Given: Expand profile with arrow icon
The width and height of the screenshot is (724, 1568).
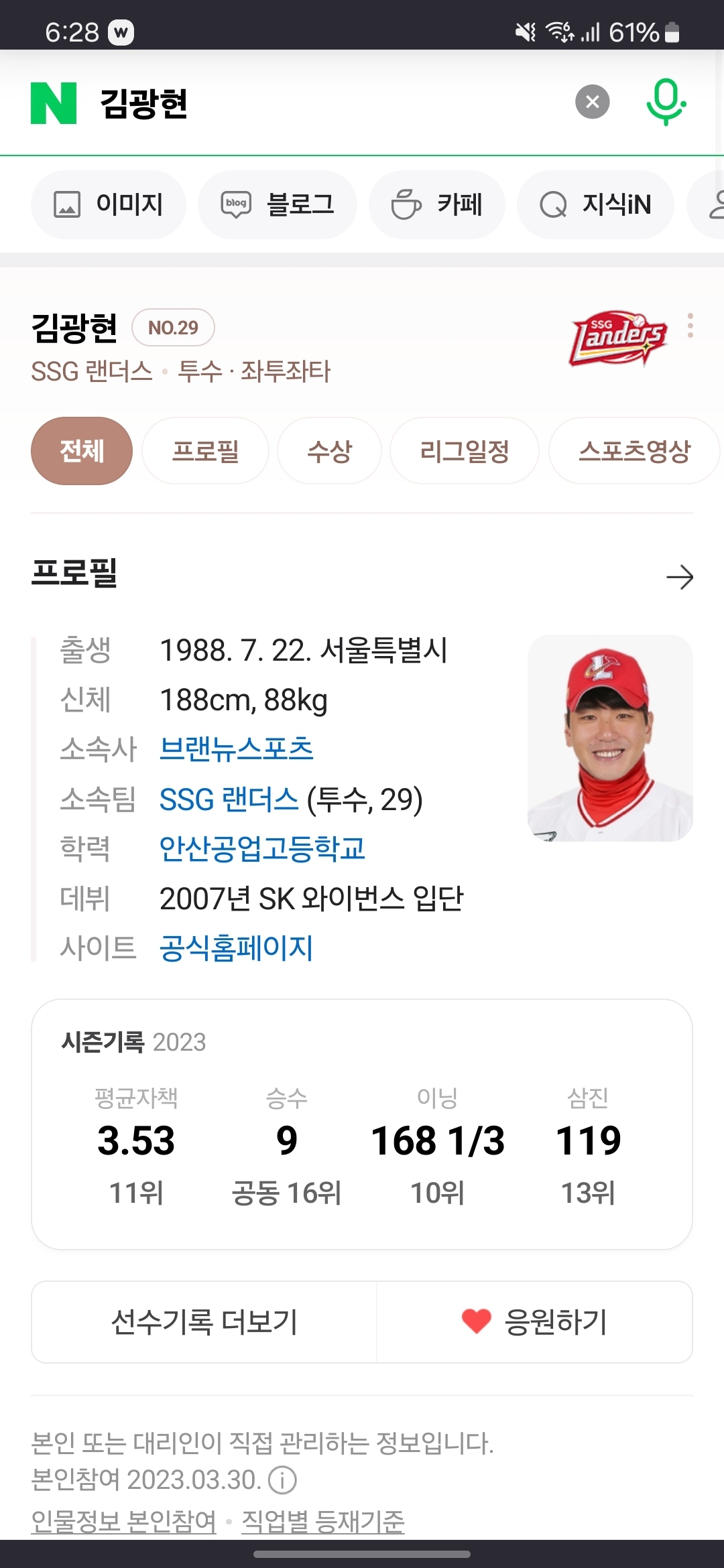Looking at the screenshot, I should click(x=679, y=577).
